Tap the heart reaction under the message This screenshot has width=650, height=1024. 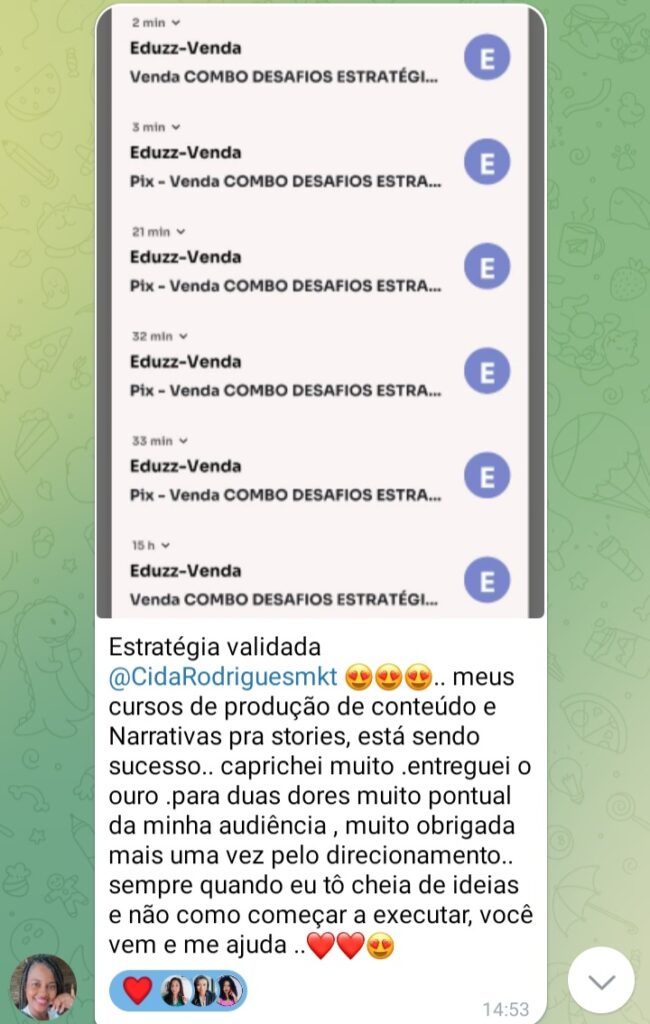coord(138,990)
